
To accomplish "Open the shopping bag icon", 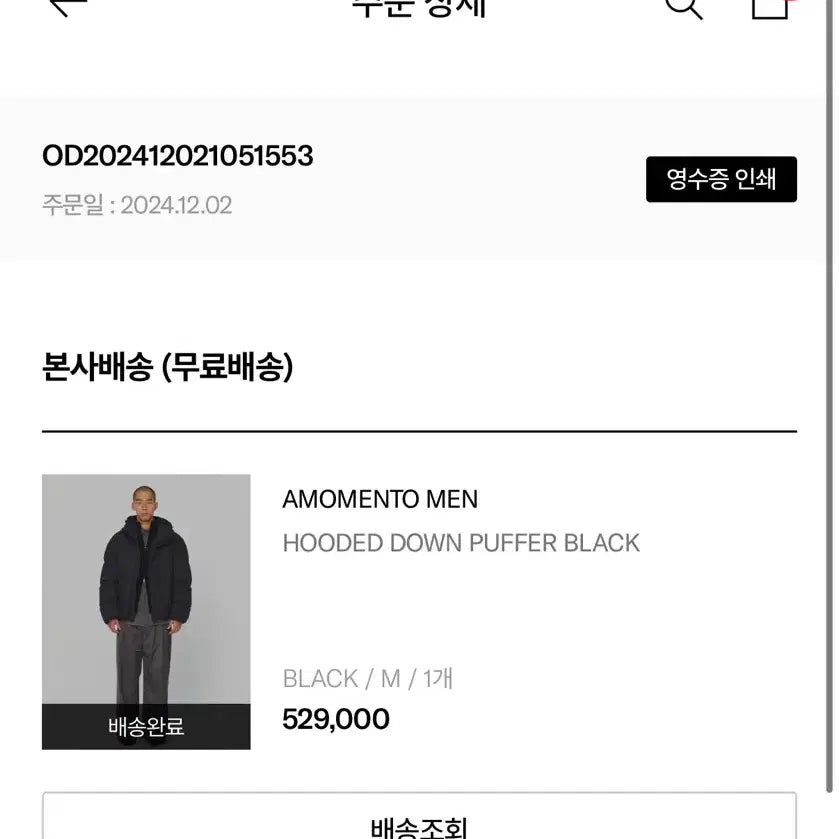I will pyautogui.click(x=770, y=6).
